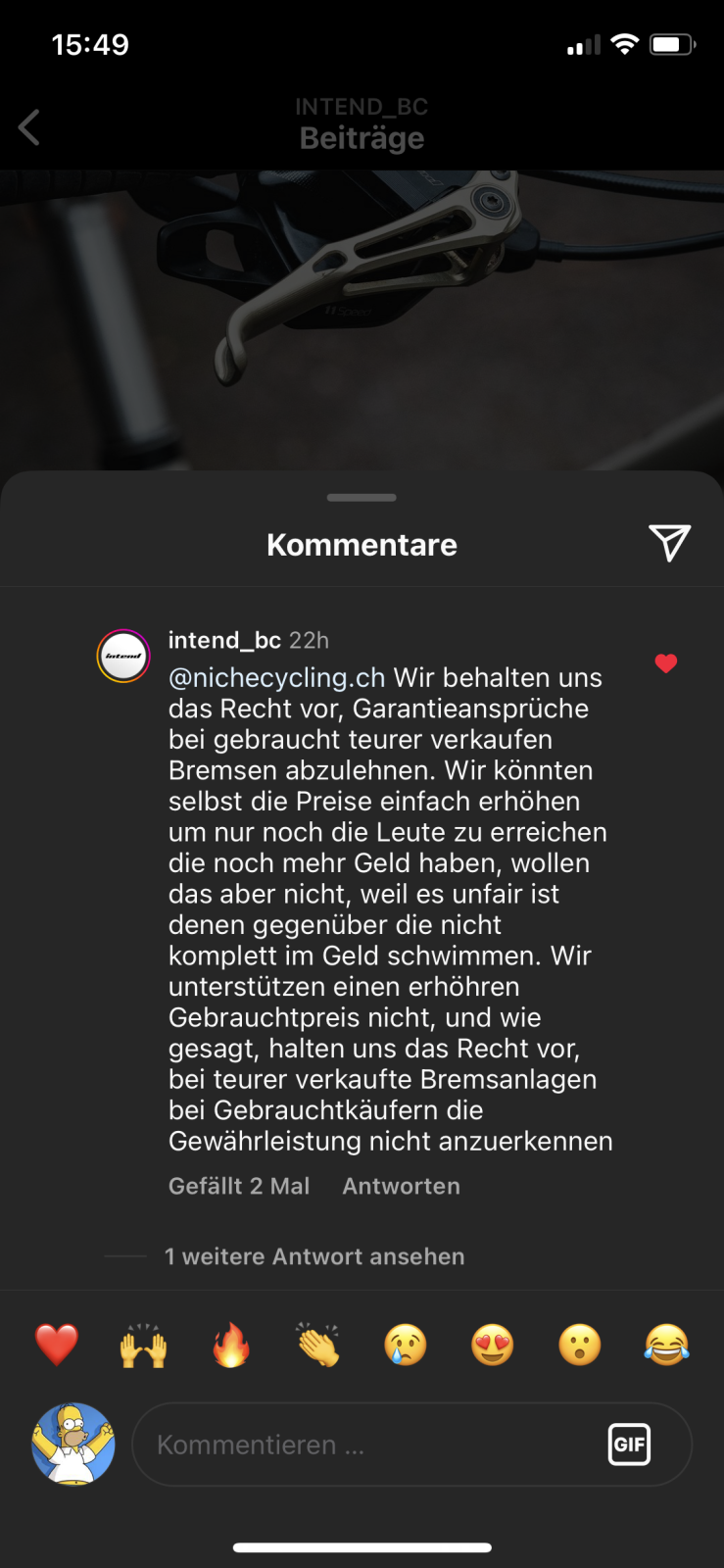Share the post via the paper plane icon
Image resolution: width=724 pixels, height=1568 pixels.
[x=669, y=543]
